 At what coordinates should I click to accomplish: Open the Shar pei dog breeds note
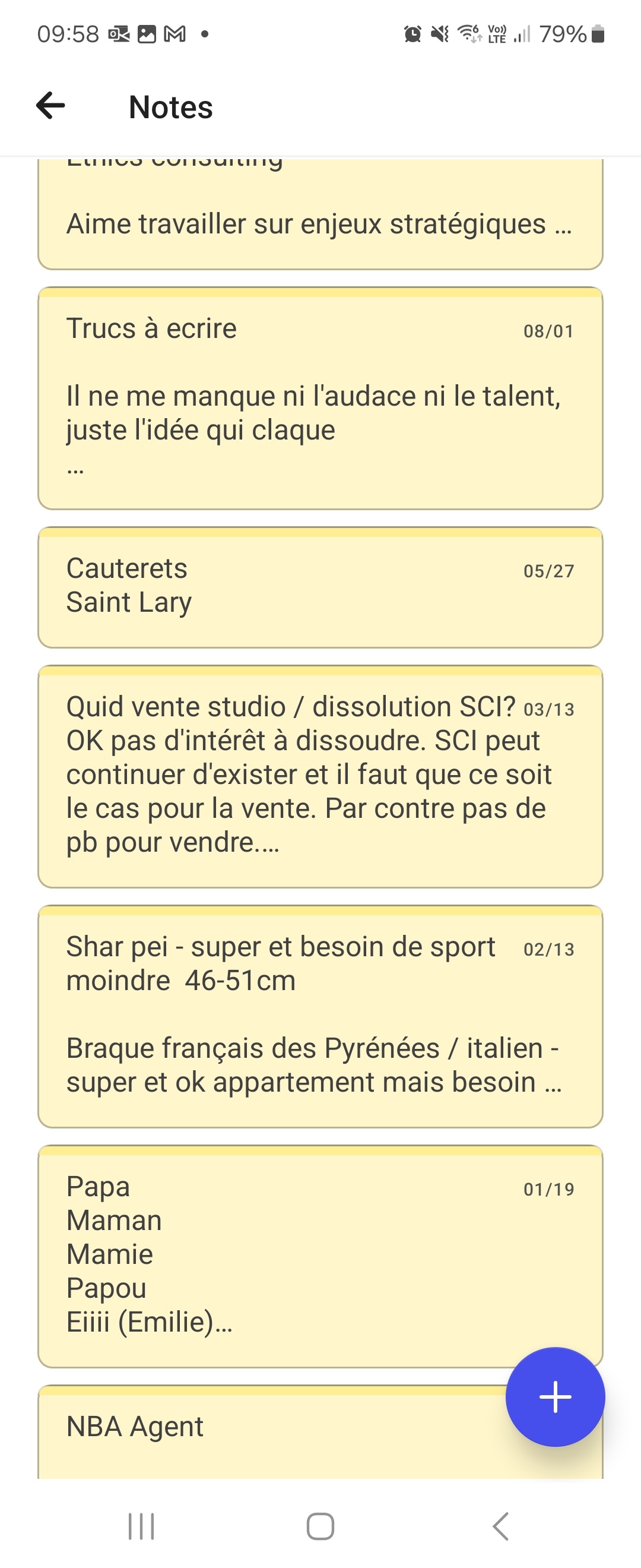[320, 1015]
